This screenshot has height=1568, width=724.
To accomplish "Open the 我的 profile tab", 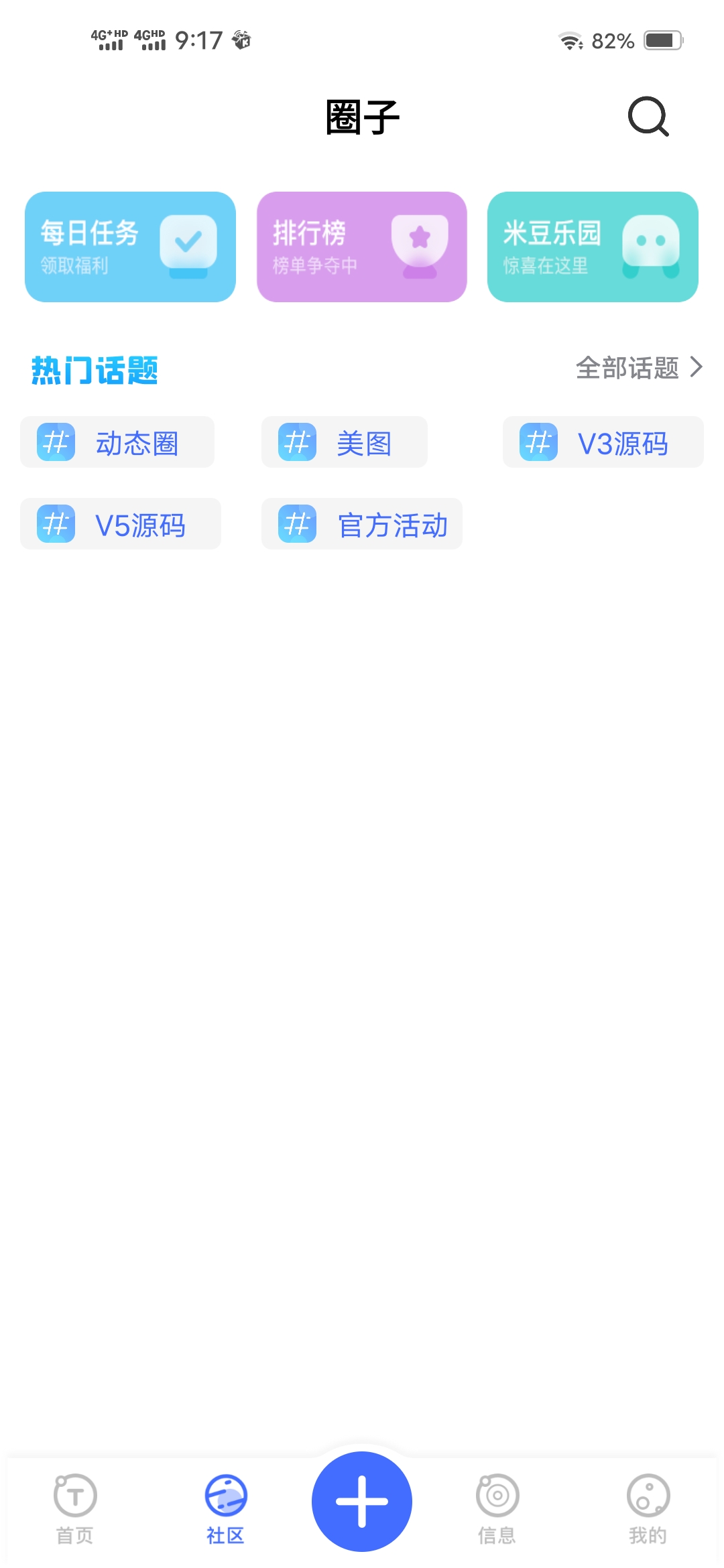I will point(648,1508).
